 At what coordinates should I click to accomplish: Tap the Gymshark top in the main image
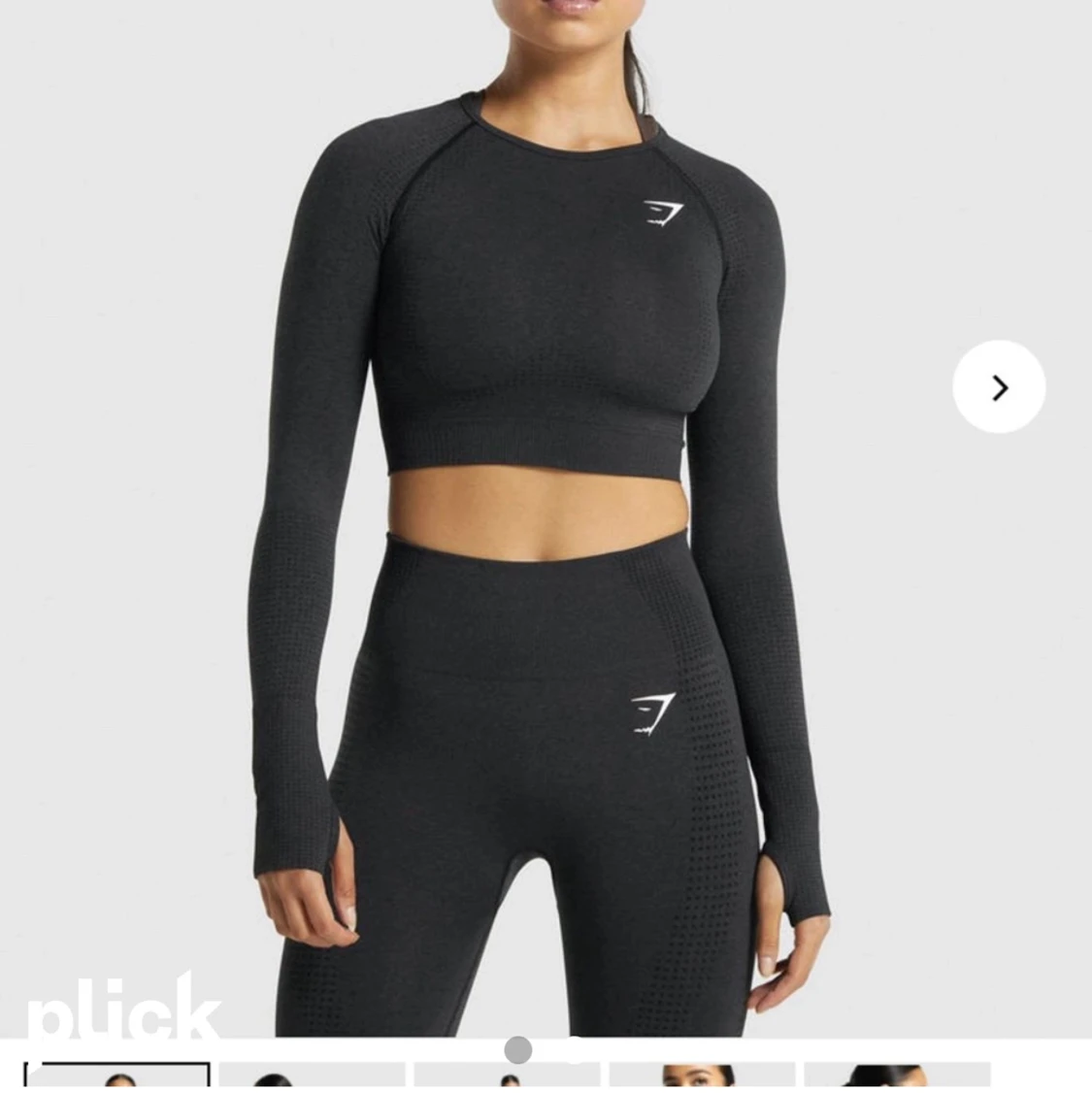click(x=544, y=291)
